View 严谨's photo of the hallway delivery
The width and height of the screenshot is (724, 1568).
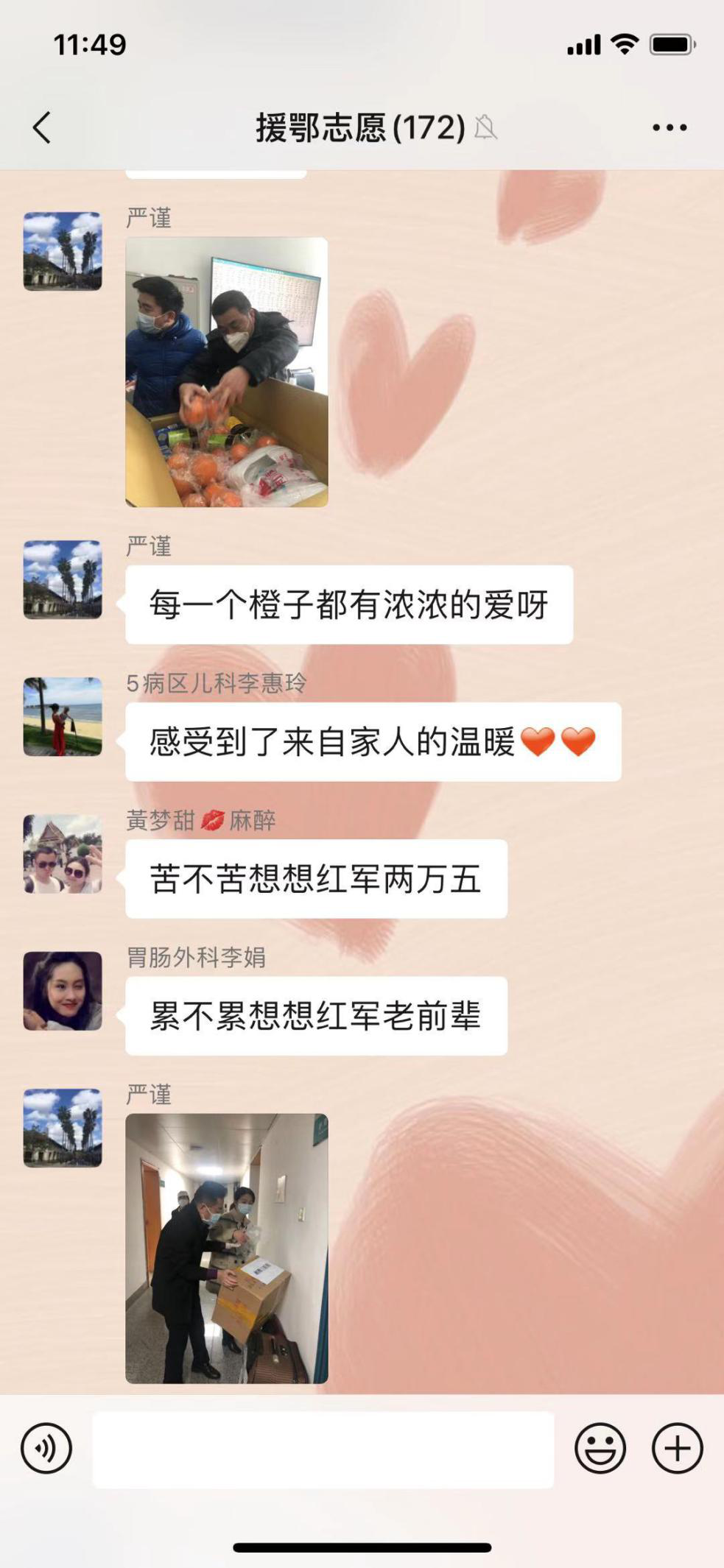(x=227, y=1248)
